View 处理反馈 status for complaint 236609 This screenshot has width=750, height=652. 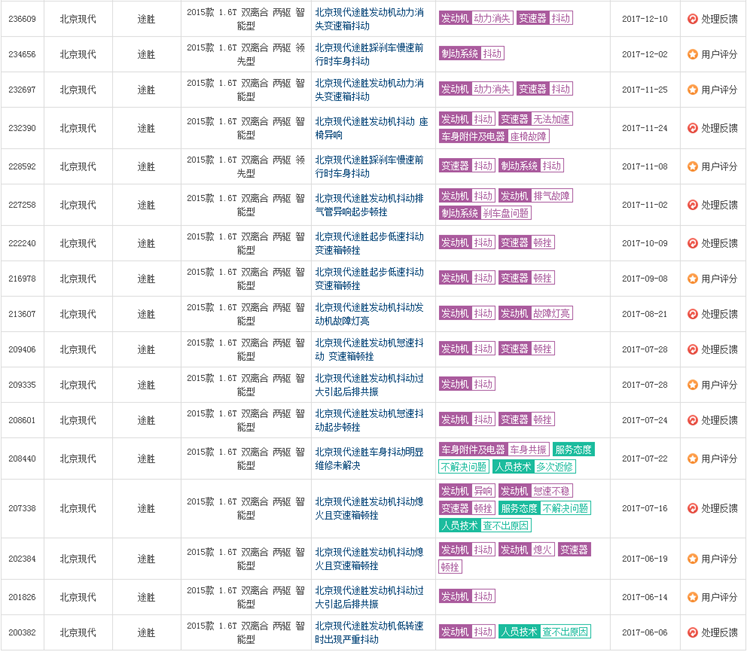[712, 19]
